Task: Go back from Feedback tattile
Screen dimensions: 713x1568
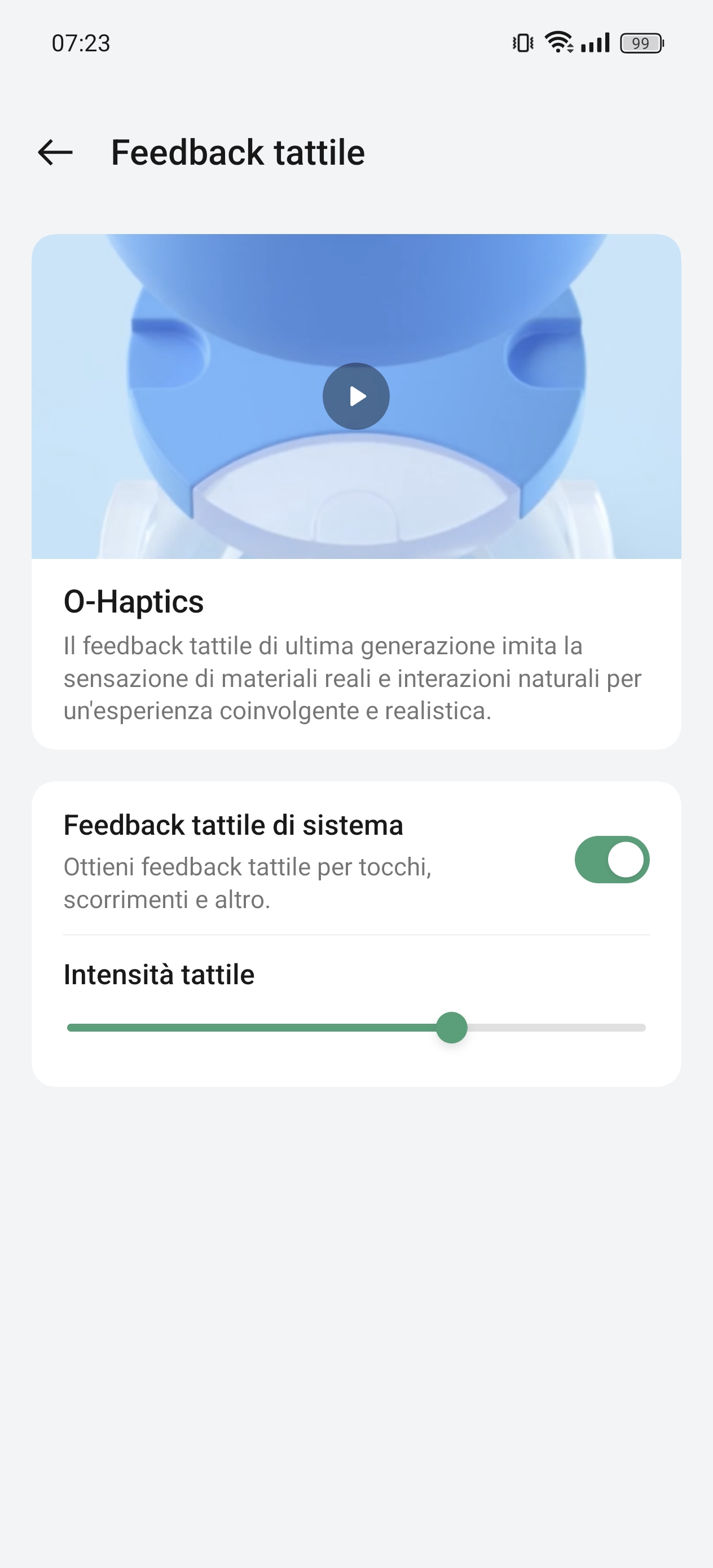Action: (x=55, y=152)
